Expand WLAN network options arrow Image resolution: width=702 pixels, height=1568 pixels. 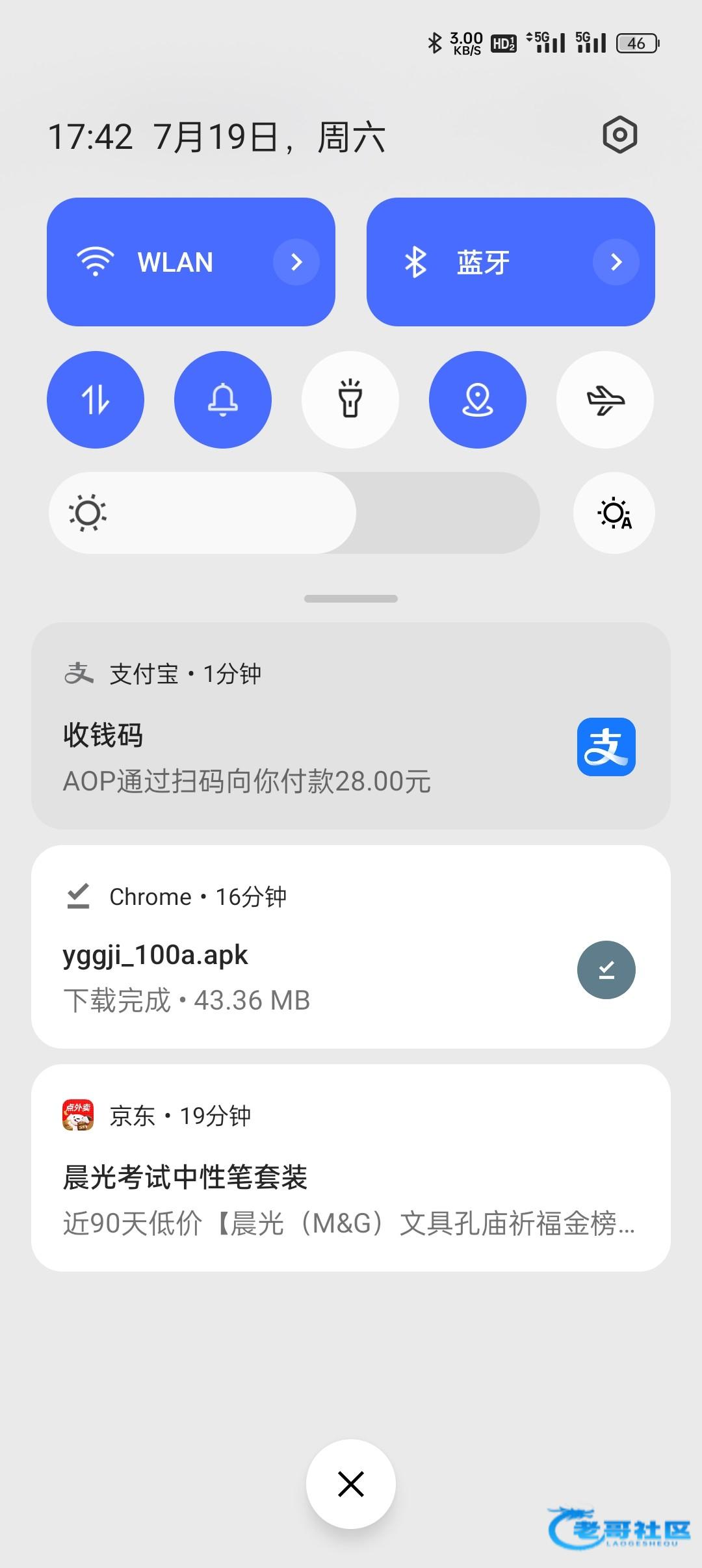296,262
